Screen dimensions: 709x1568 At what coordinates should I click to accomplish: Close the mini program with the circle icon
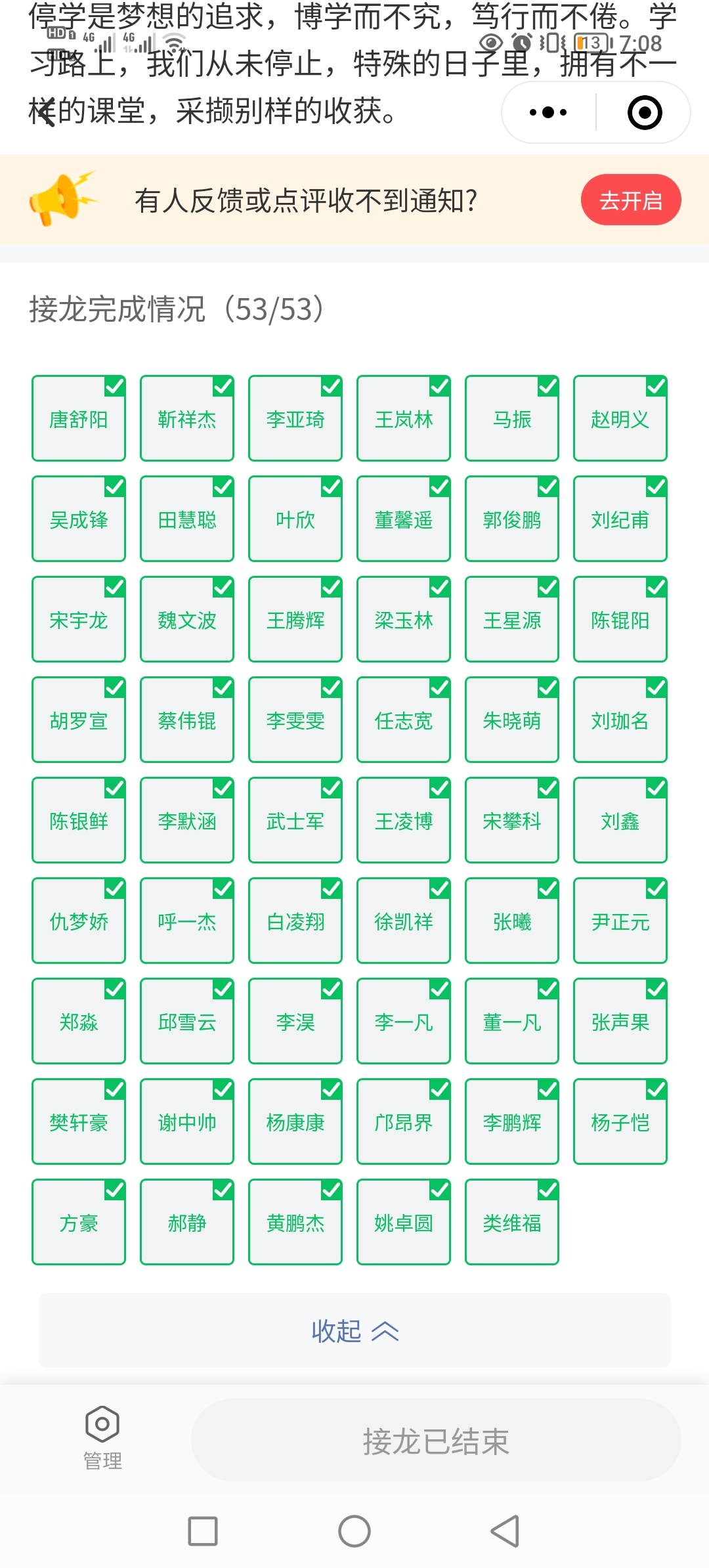(644, 113)
